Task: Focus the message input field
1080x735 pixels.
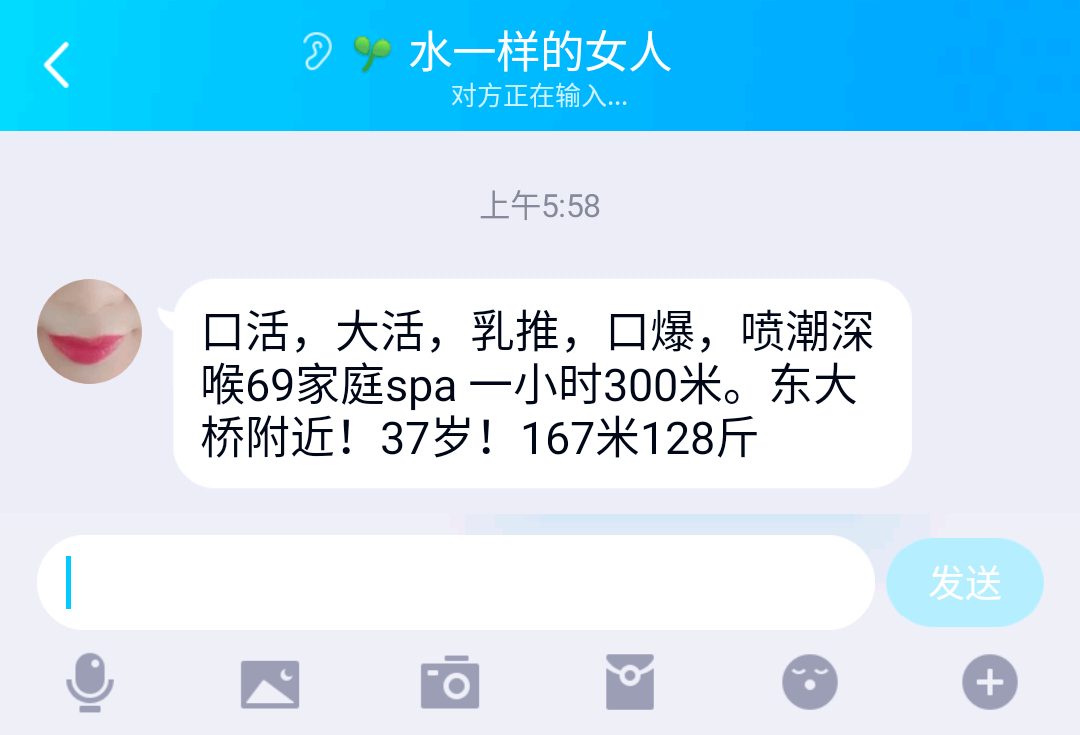Action: [455, 582]
